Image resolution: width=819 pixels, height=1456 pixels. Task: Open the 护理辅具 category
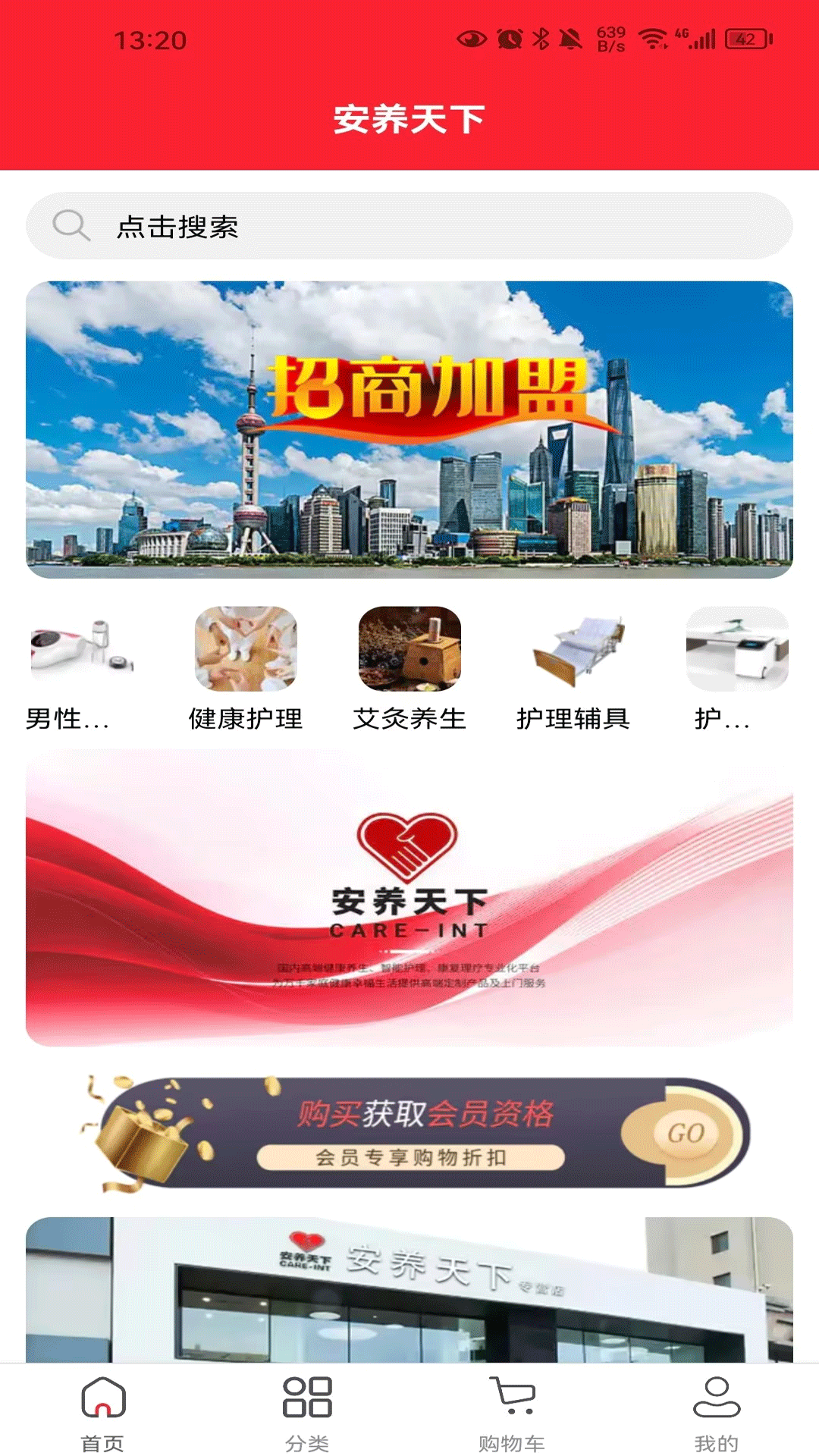(x=573, y=669)
